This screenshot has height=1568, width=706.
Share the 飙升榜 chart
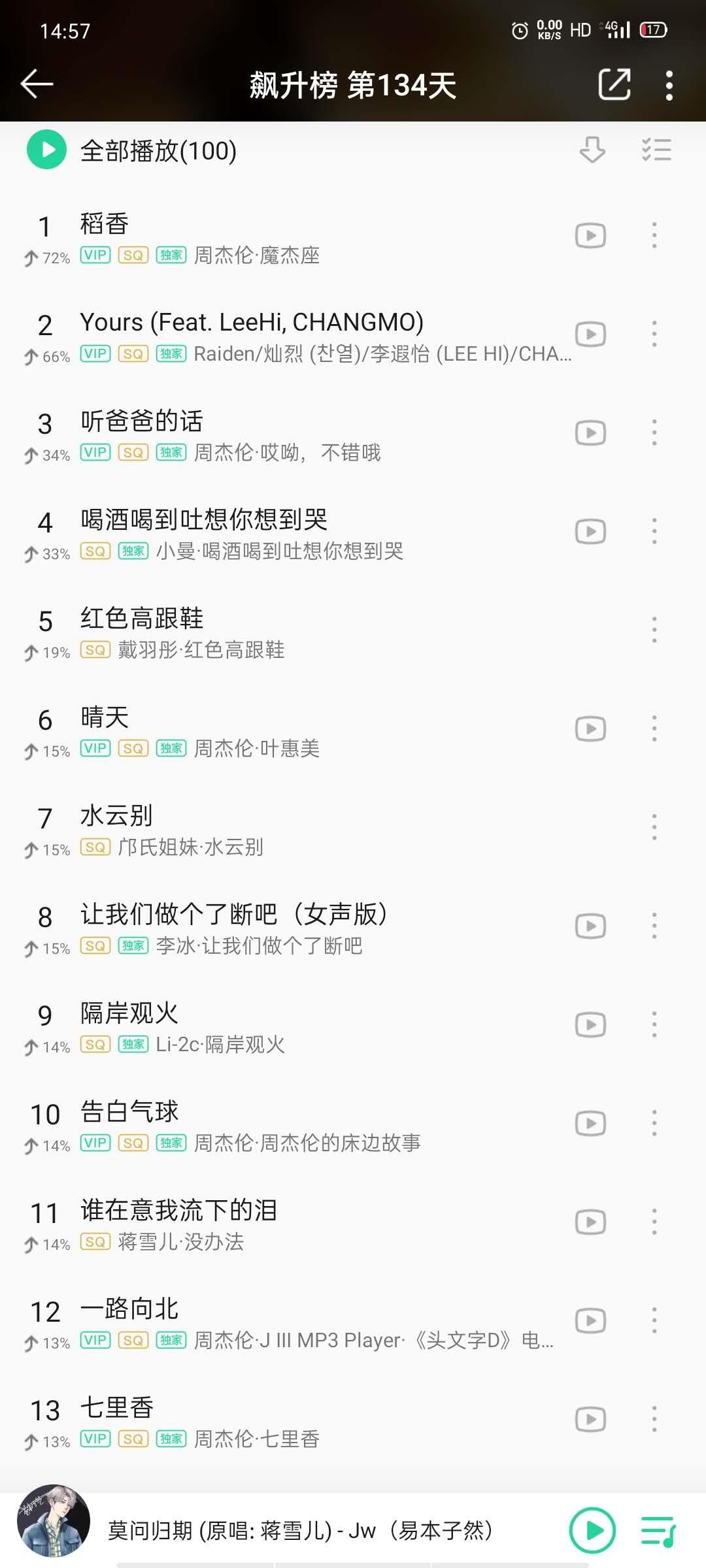(x=614, y=84)
